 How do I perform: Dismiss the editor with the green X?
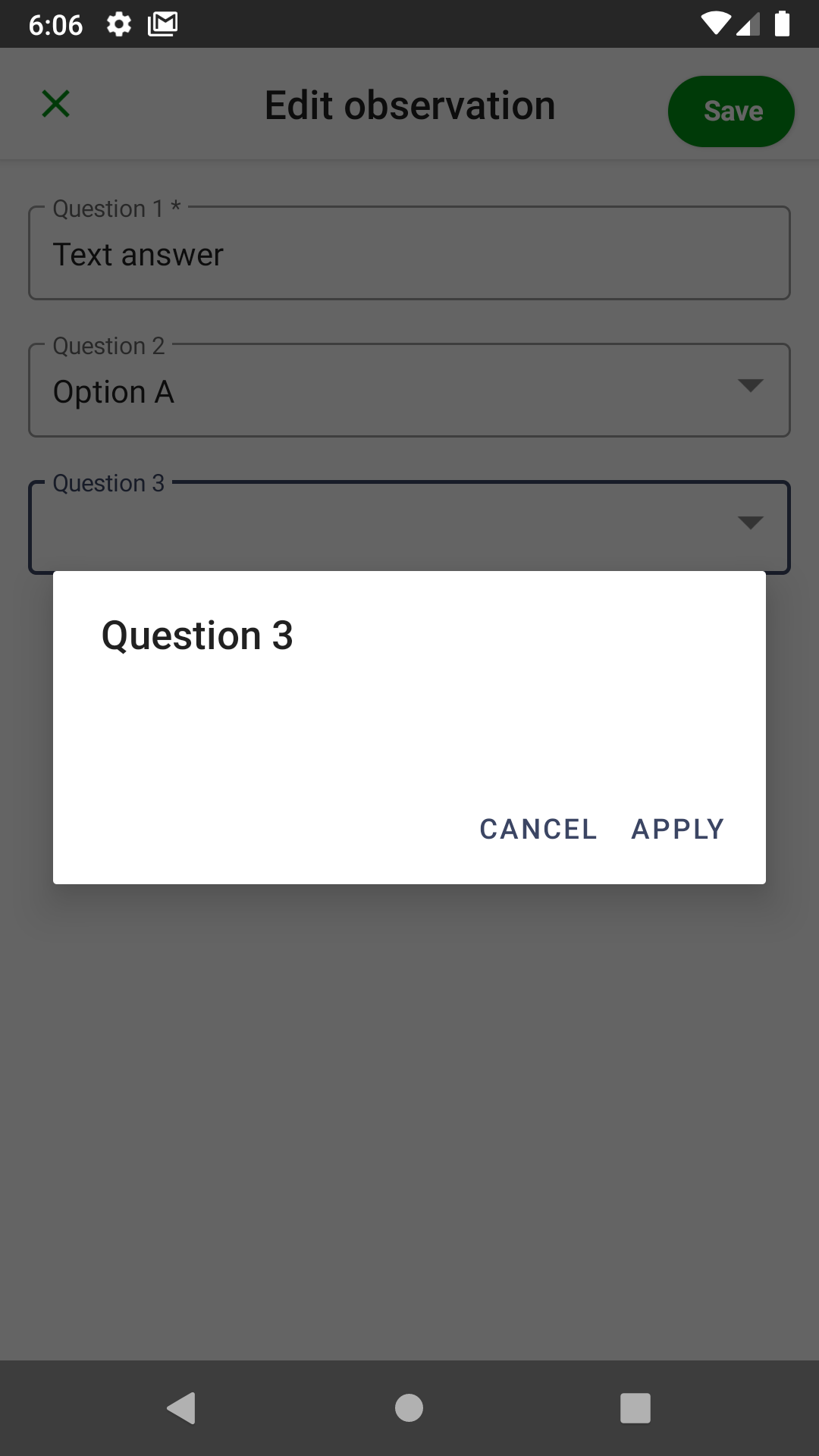coord(55,103)
